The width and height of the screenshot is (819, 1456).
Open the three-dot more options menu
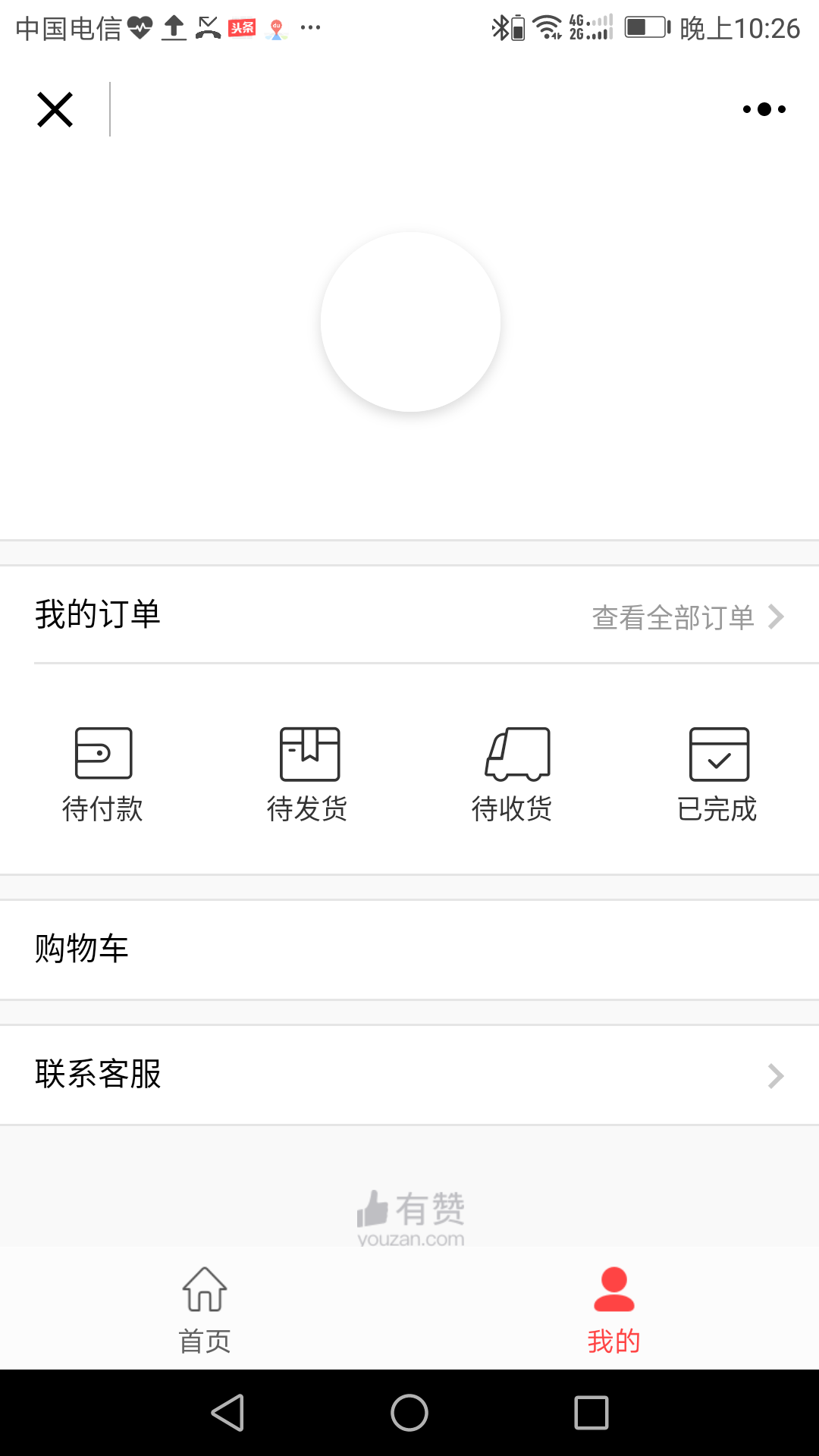(x=764, y=109)
